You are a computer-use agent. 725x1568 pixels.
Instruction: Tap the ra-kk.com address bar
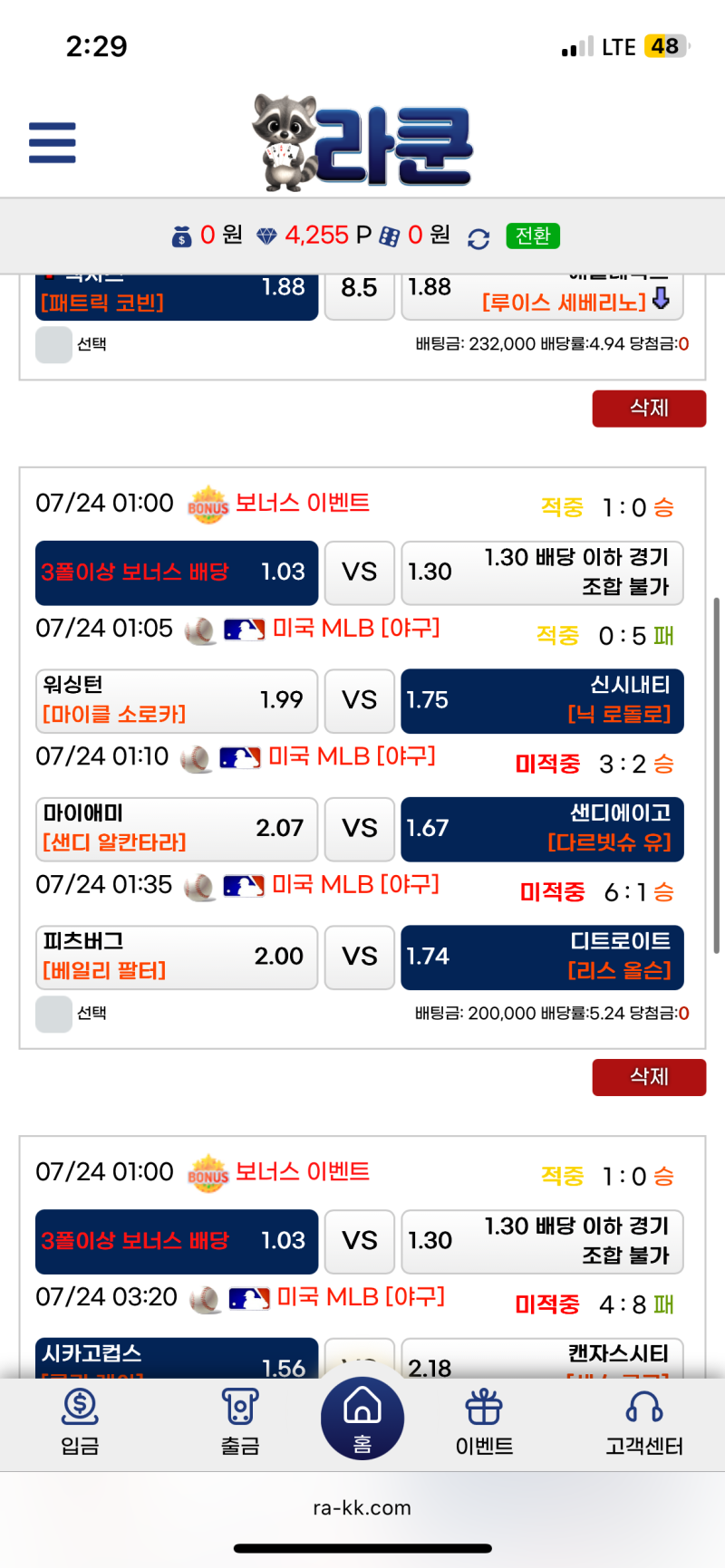coord(362,1507)
